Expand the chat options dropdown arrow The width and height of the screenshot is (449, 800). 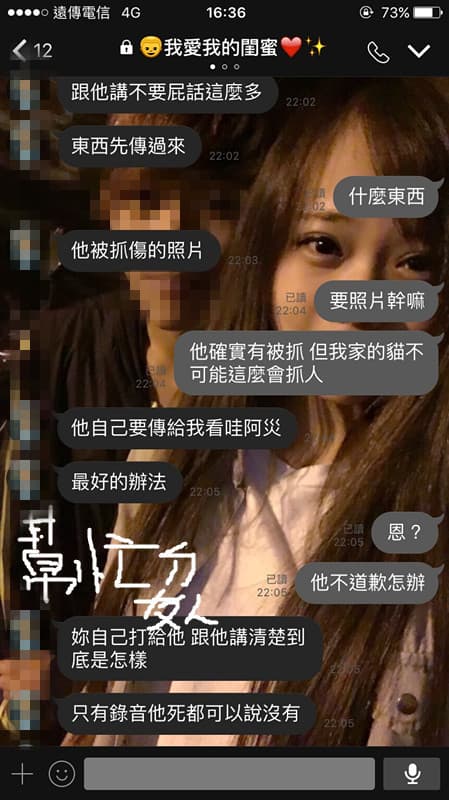coord(419,51)
